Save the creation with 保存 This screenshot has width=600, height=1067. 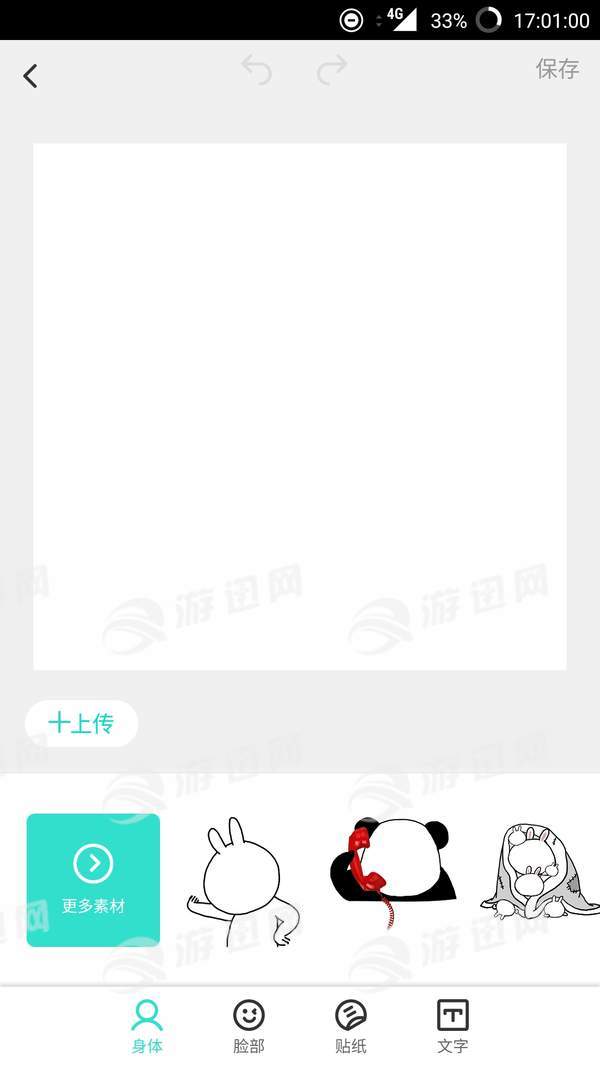click(x=557, y=69)
